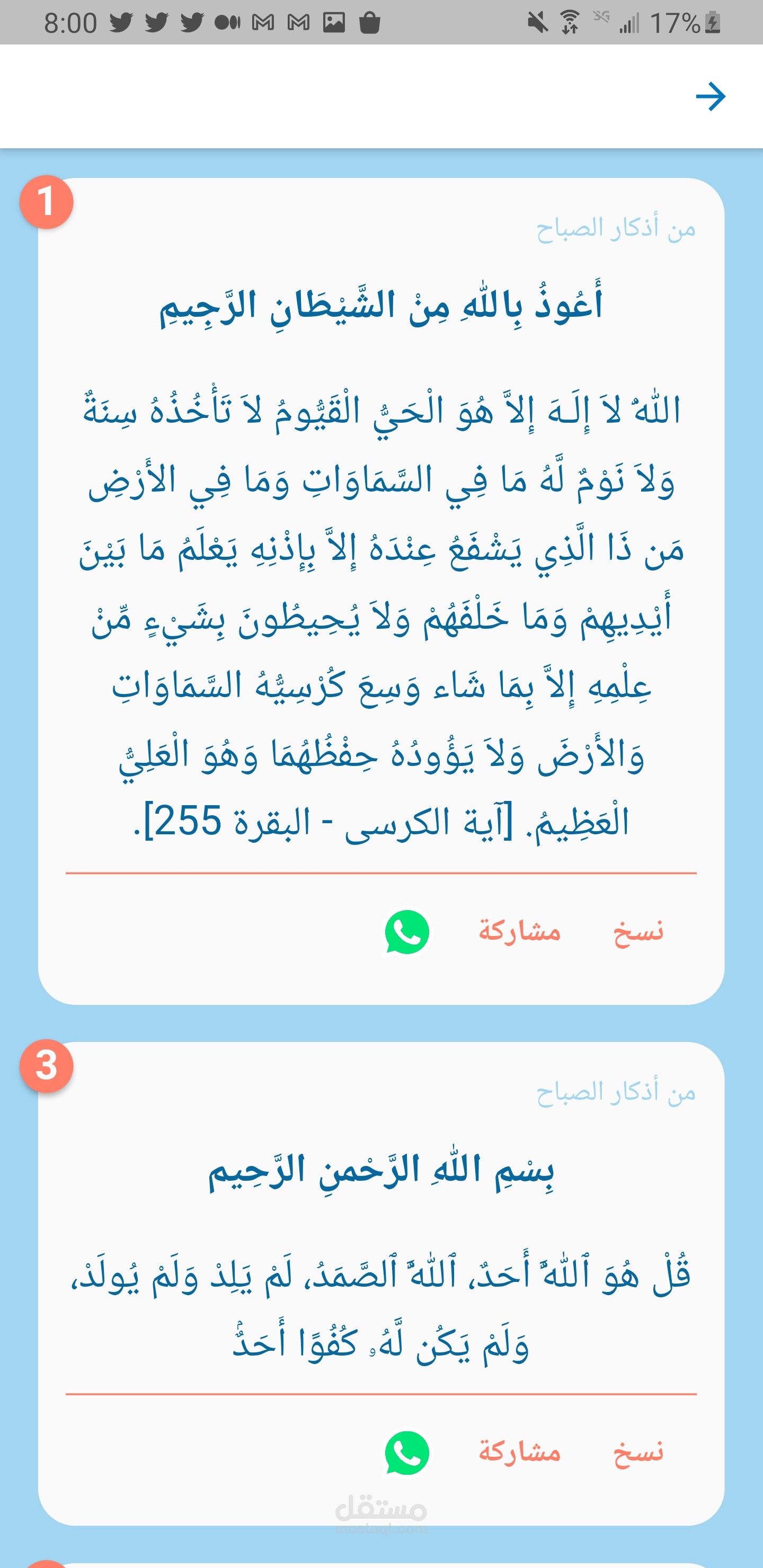Tap the counter badge 1 on Ayat al-Kursi
The image size is (763, 1568).
47,202
